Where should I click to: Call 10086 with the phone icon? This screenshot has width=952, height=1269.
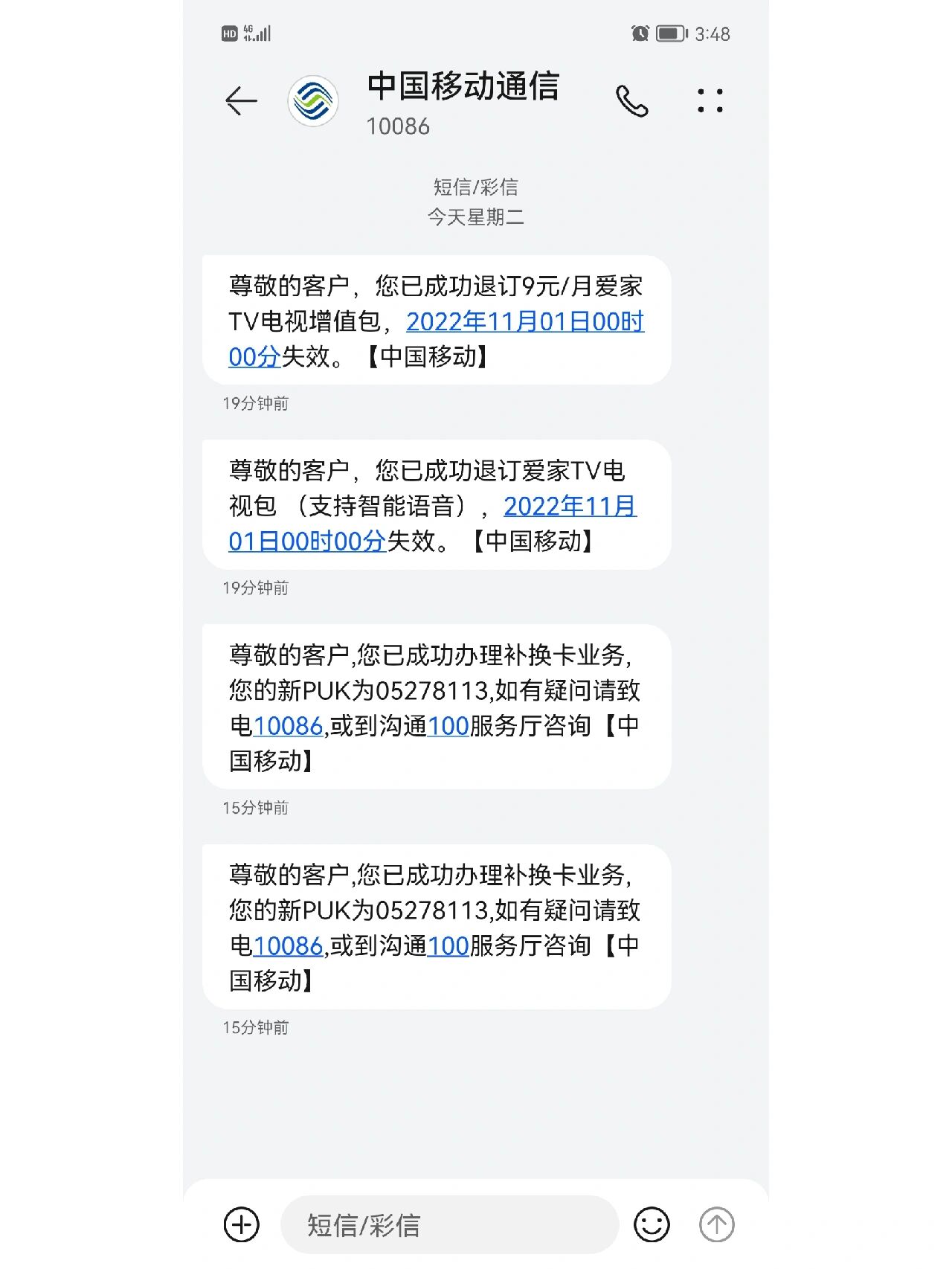[x=631, y=101]
